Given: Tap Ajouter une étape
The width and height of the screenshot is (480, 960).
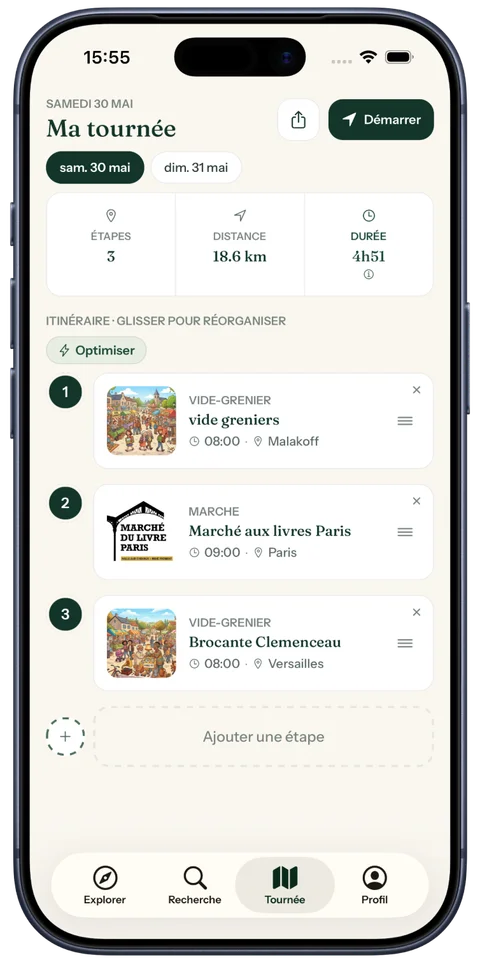Looking at the screenshot, I should click(x=263, y=737).
